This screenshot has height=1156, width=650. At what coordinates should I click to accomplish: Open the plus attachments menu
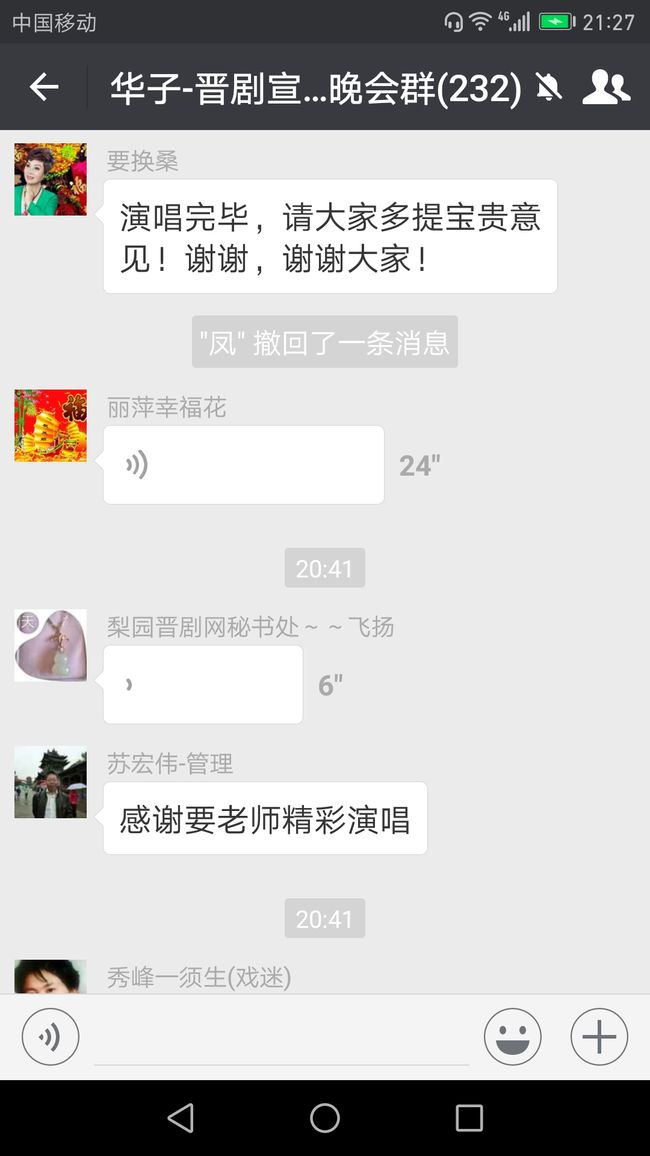click(599, 1037)
